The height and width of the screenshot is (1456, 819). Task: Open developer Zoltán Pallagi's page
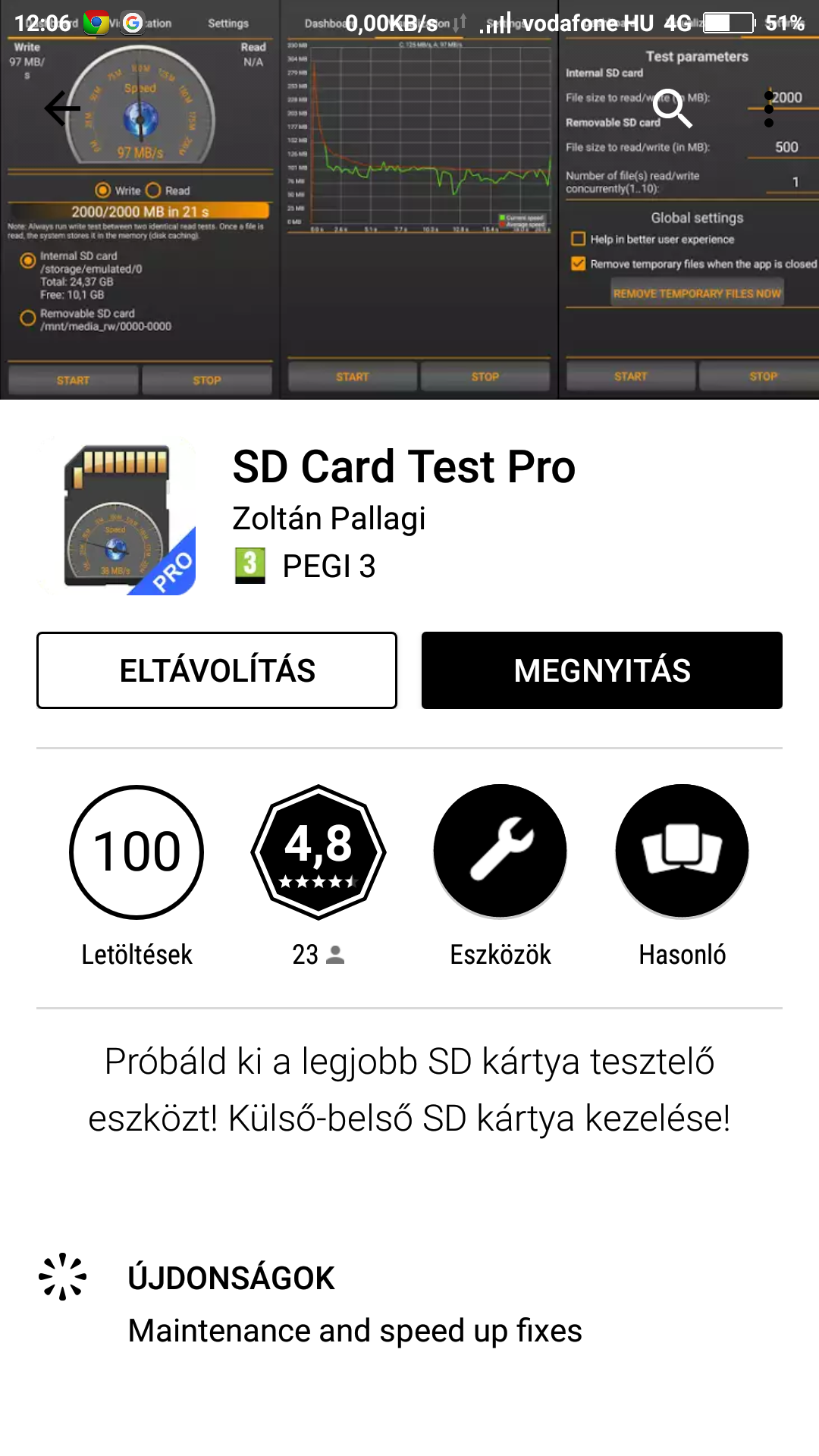328,519
